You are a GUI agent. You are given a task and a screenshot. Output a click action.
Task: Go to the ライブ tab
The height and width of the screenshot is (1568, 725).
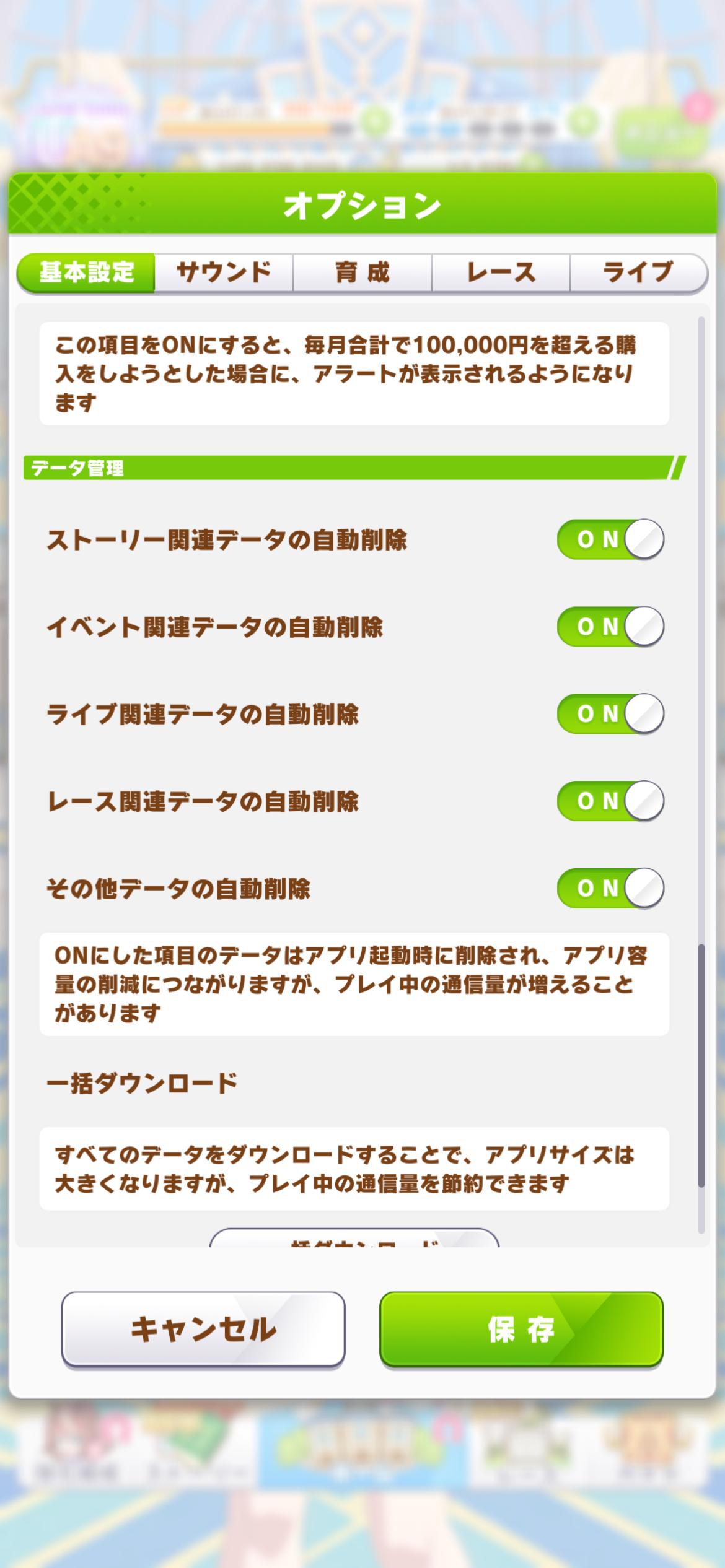click(x=638, y=272)
